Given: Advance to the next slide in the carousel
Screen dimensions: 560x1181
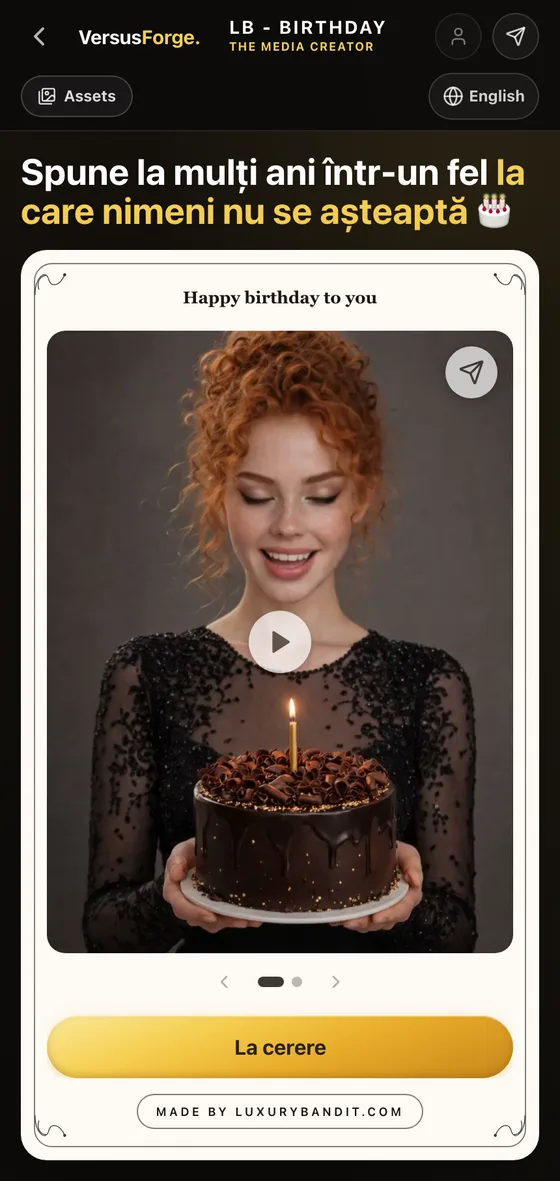Looking at the screenshot, I should pos(336,981).
